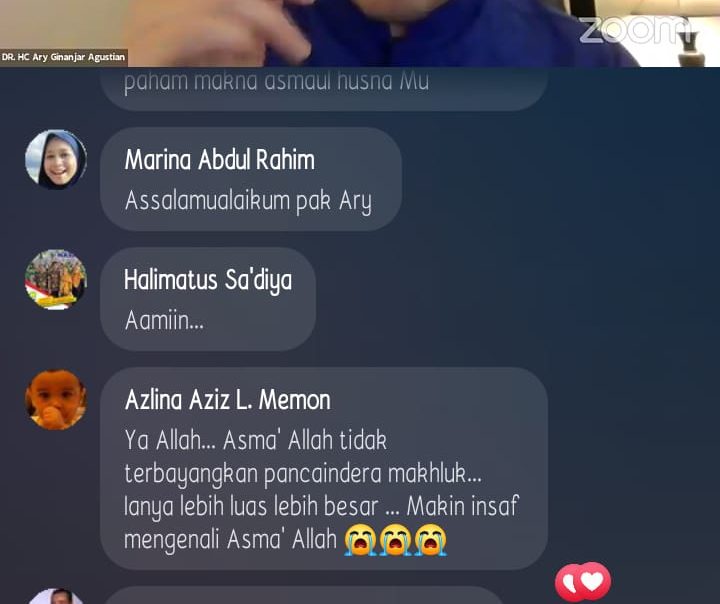Open Azlina Aziz L. Memon's profile picture
The width and height of the screenshot is (720, 604).
[x=56, y=399]
